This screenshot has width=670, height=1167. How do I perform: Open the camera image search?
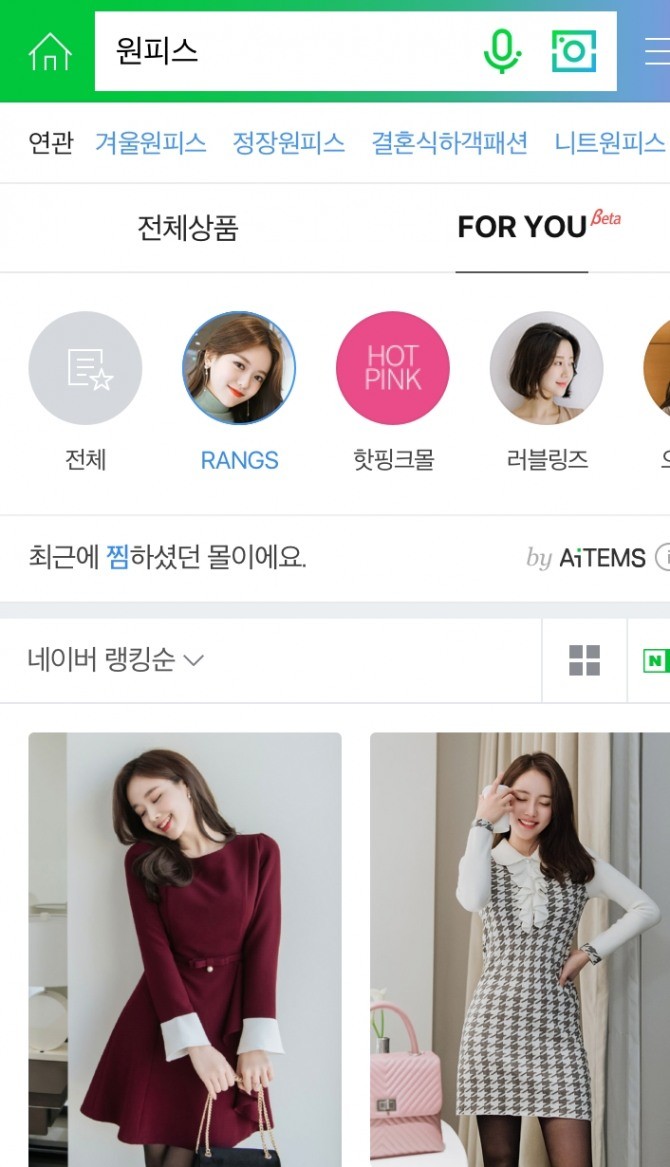[573, 51]
